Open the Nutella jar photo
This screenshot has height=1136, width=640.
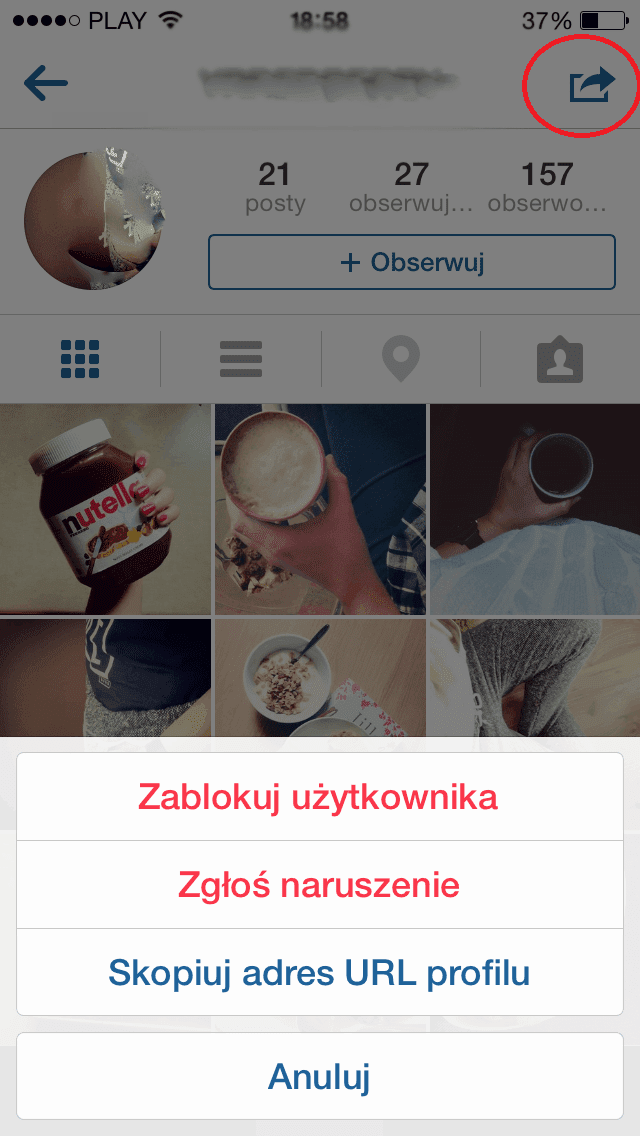(105, 508)
